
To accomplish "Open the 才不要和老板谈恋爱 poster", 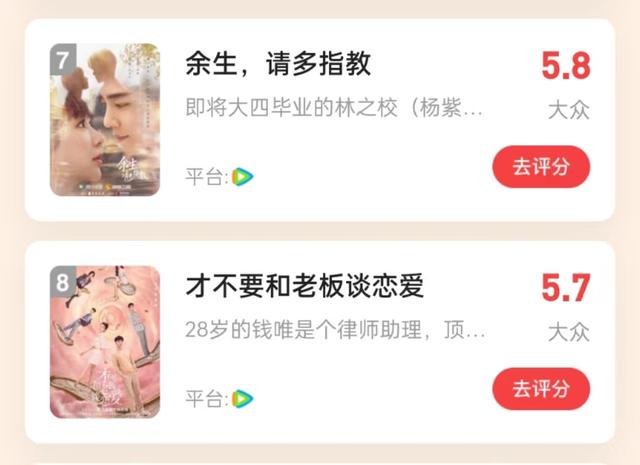I will coord(105,342).
